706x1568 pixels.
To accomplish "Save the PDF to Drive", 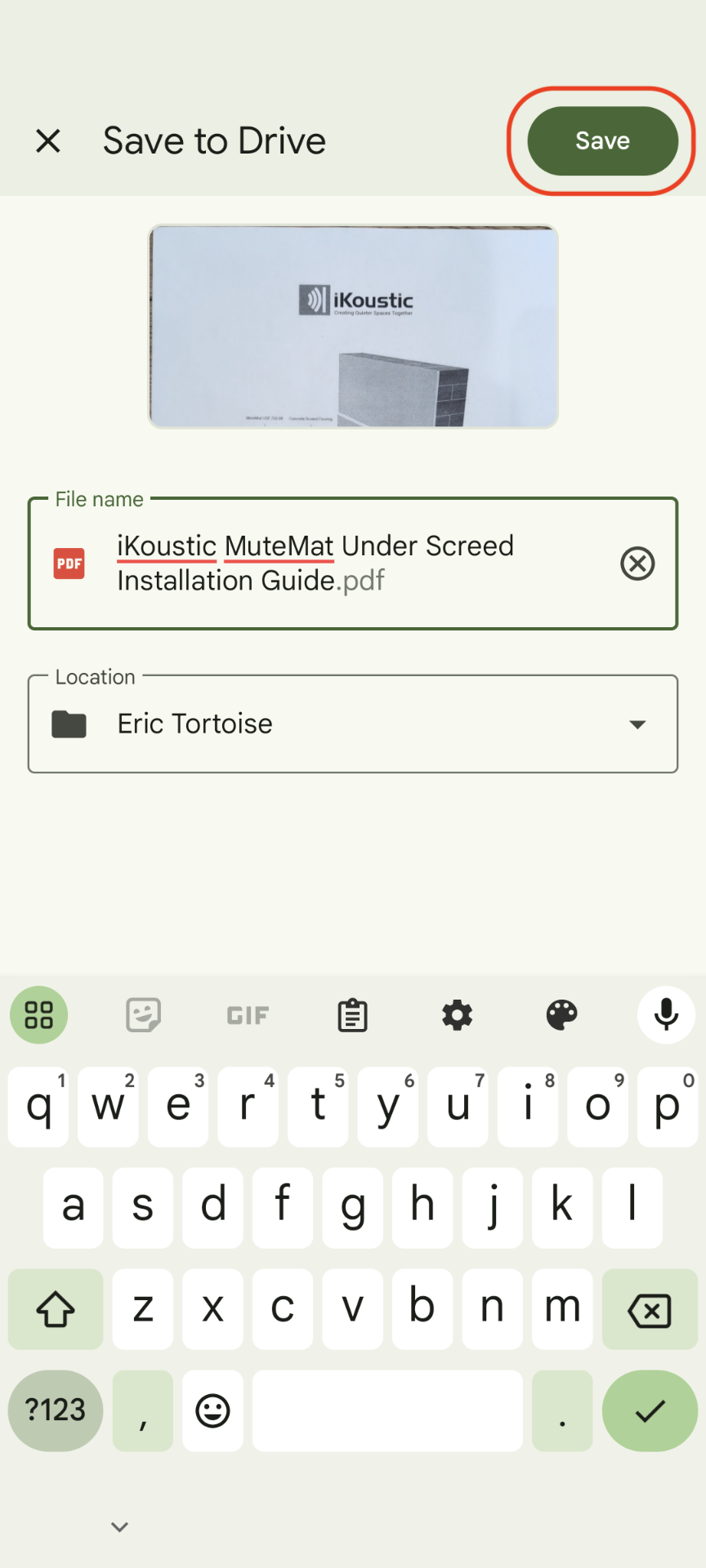I will (602, 140).
